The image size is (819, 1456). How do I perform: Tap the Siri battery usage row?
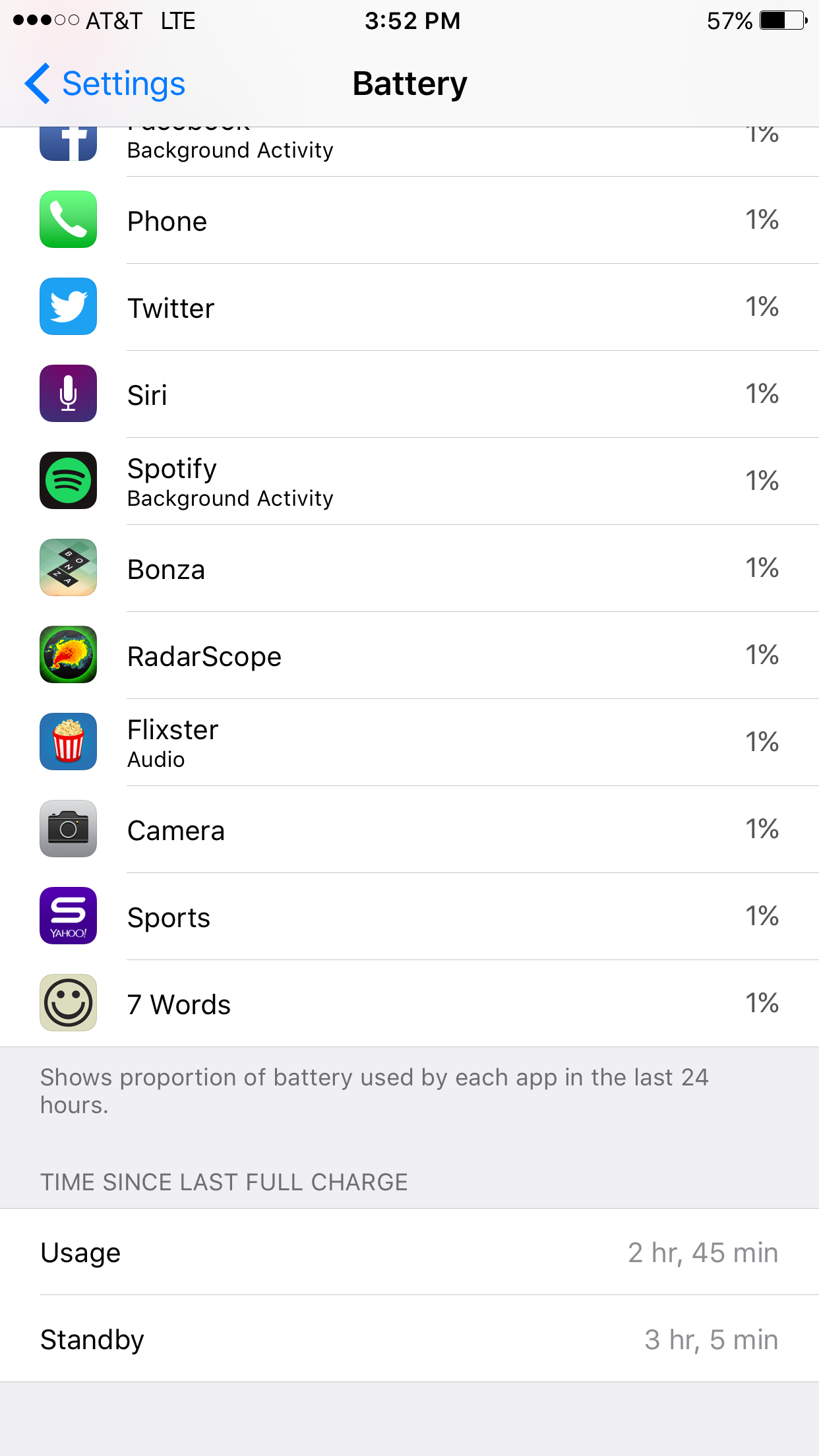coord(409,394)
